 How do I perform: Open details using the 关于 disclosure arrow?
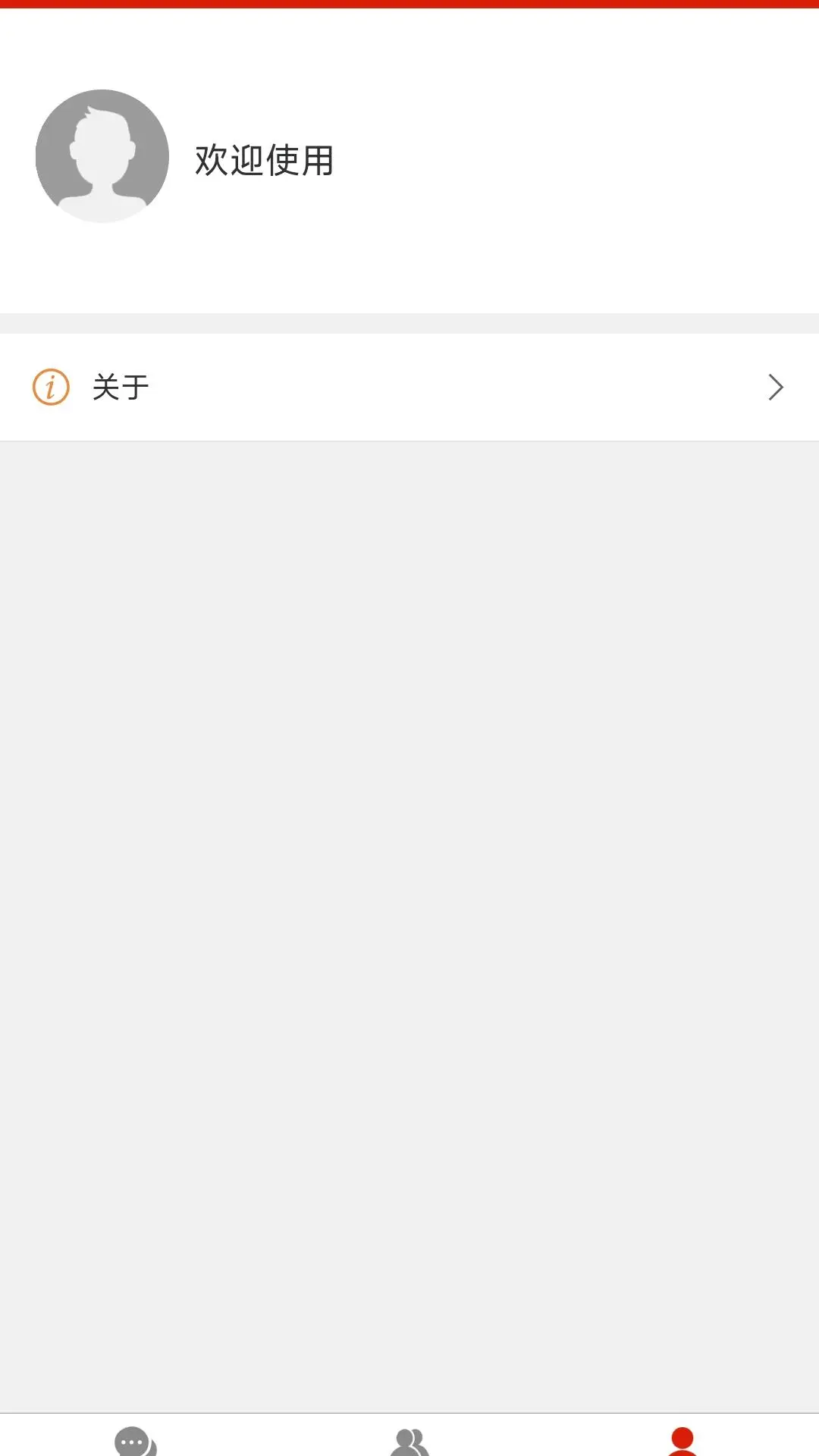coord(775,388)
